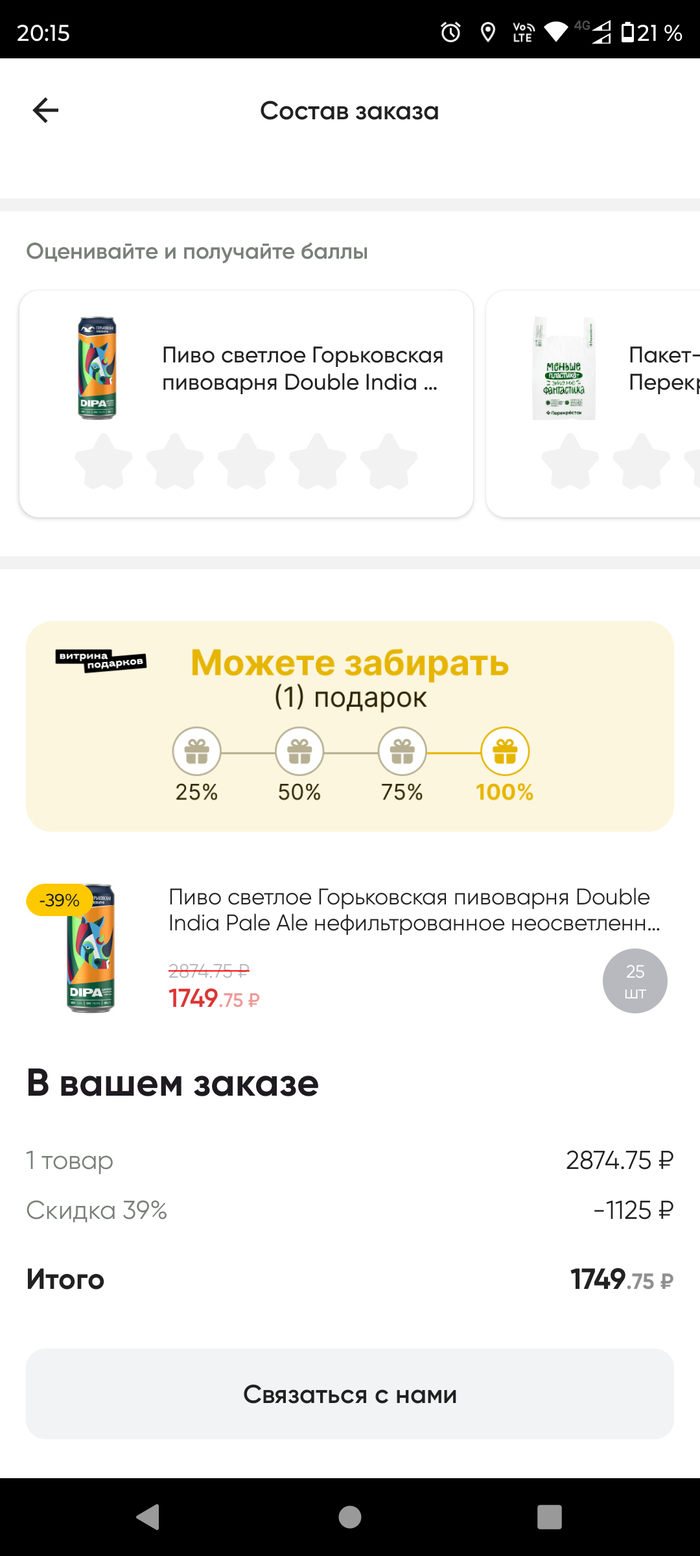Tap the system back button
Screen dimensions: 700x1556
click(x=148, y=1516)
